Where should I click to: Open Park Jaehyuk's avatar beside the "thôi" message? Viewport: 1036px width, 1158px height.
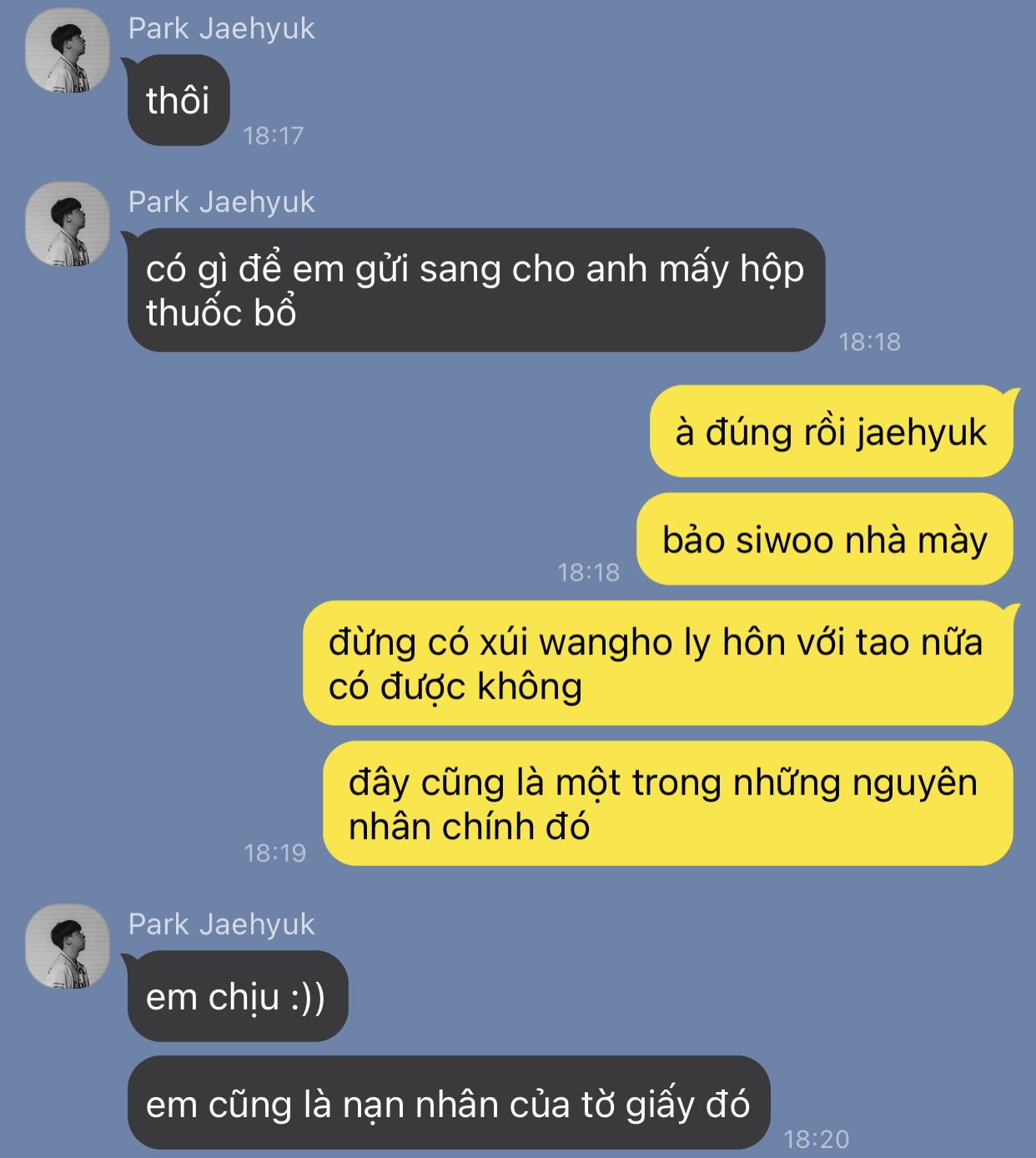[68, 51]
